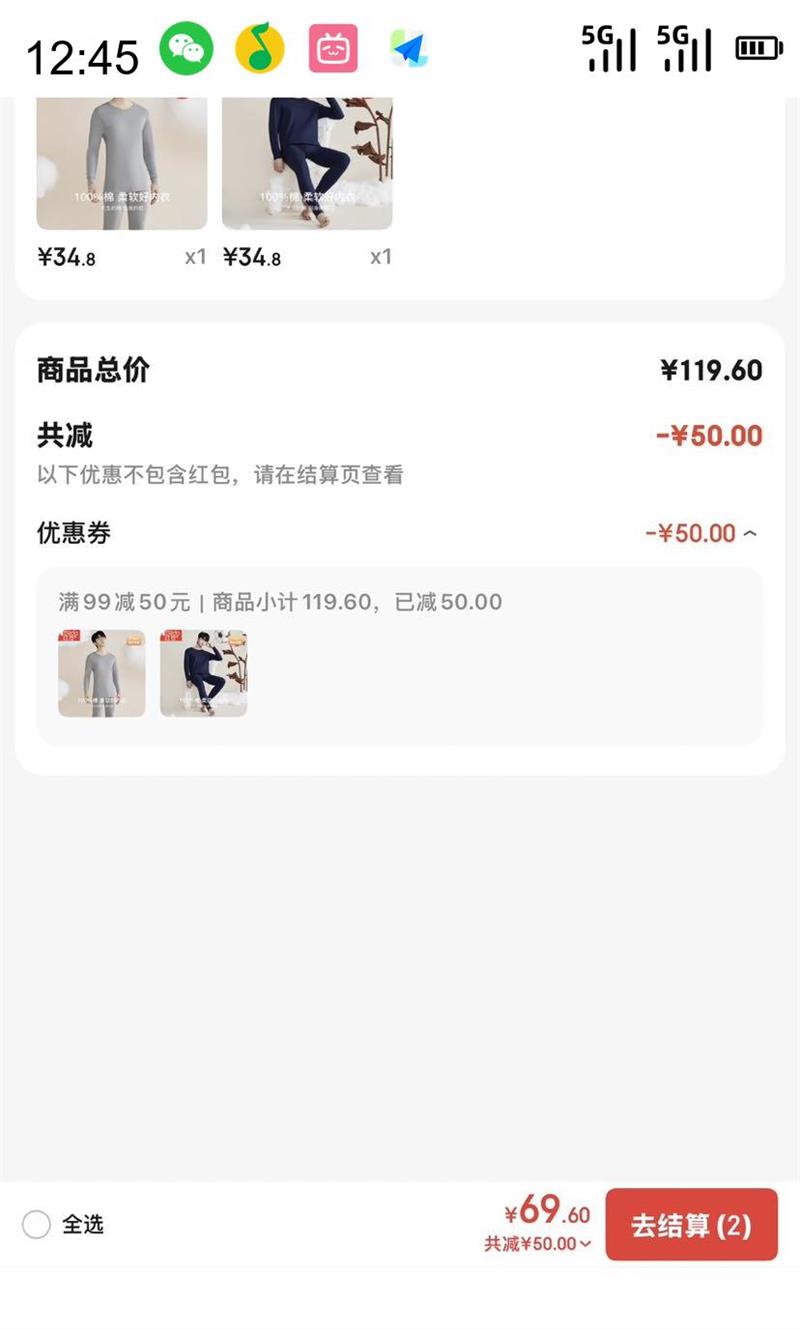Enable the 全选 select-all checkbox
Screen dimensions: 800x1330
36,1222
